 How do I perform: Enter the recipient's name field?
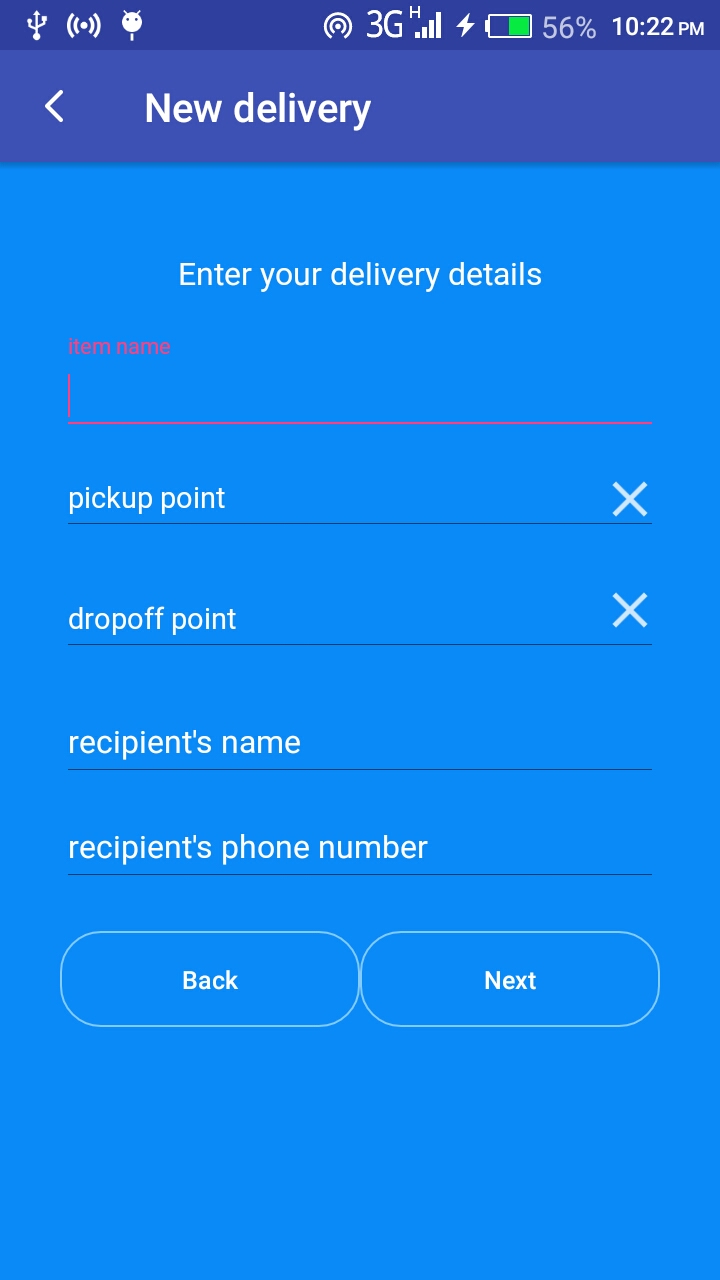(x=358, y=743)
